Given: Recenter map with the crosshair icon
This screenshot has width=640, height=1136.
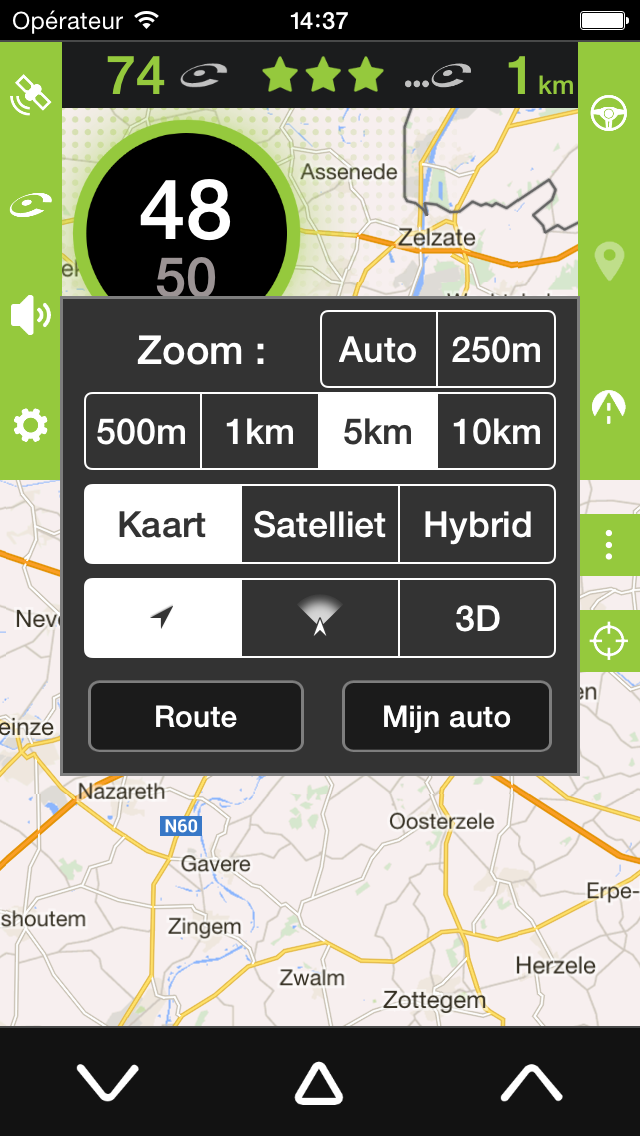Looking at the screenshot, I should [609, 641].
